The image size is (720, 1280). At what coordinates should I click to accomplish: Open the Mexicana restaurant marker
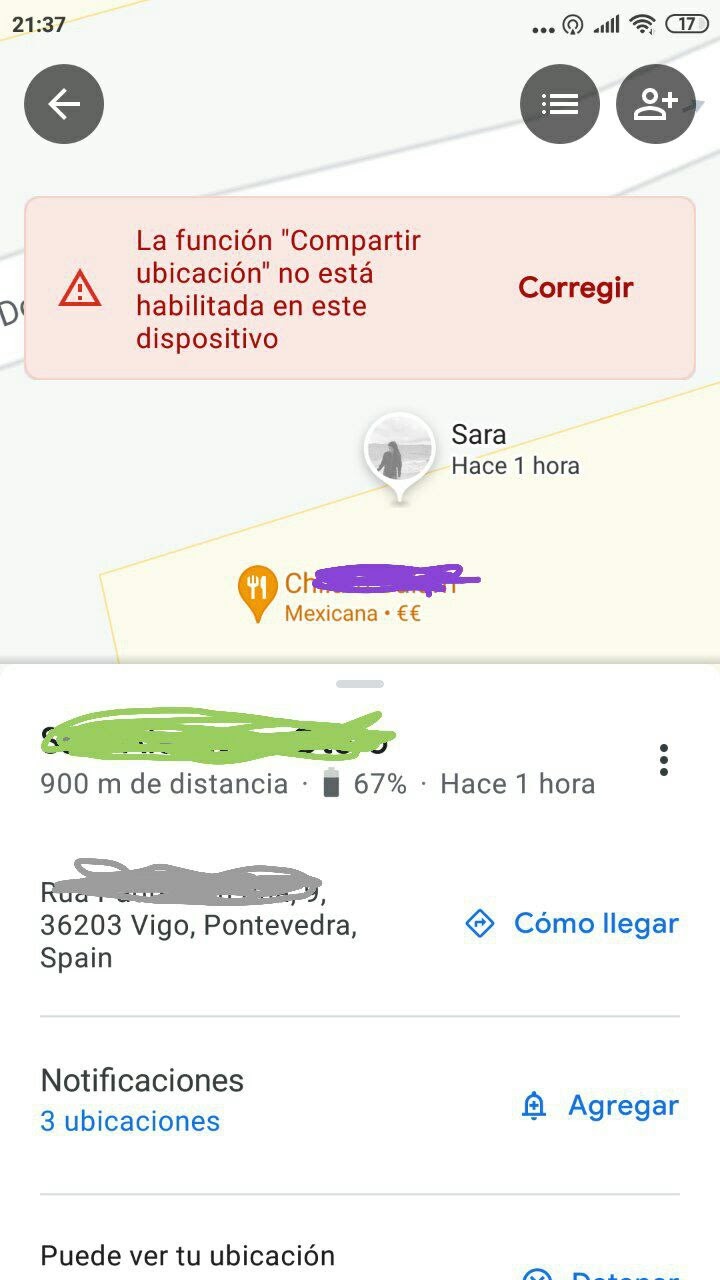click(x=258, y=591)
